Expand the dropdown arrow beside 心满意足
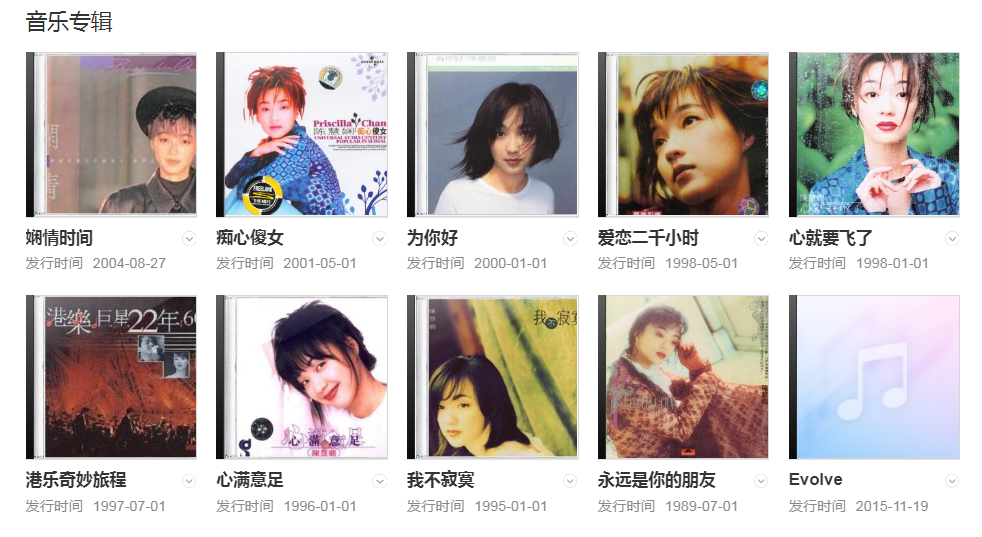Screen dimensions: 982x537 click(380, 481)
